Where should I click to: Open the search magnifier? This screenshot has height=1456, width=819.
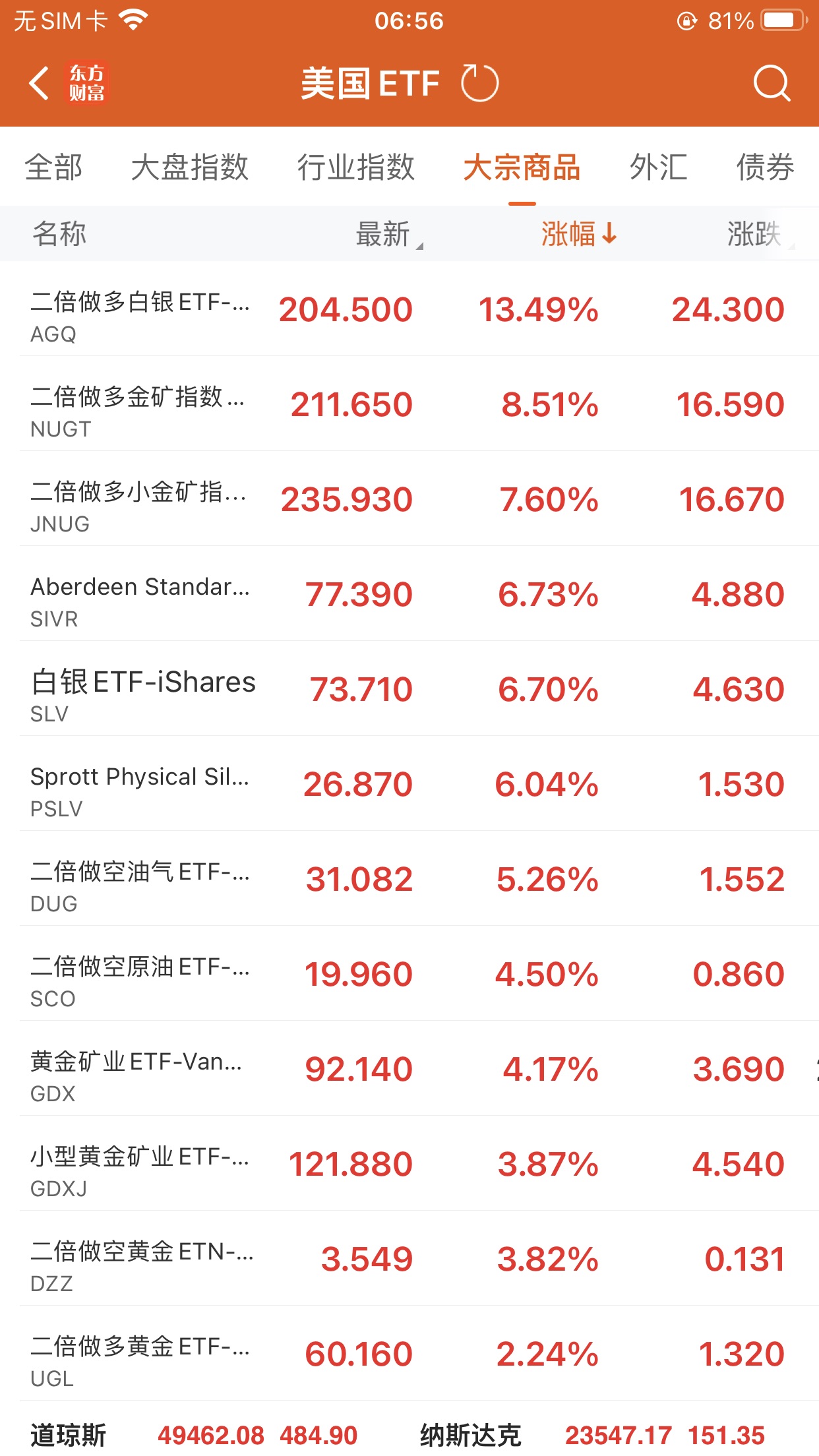[771, 84]
